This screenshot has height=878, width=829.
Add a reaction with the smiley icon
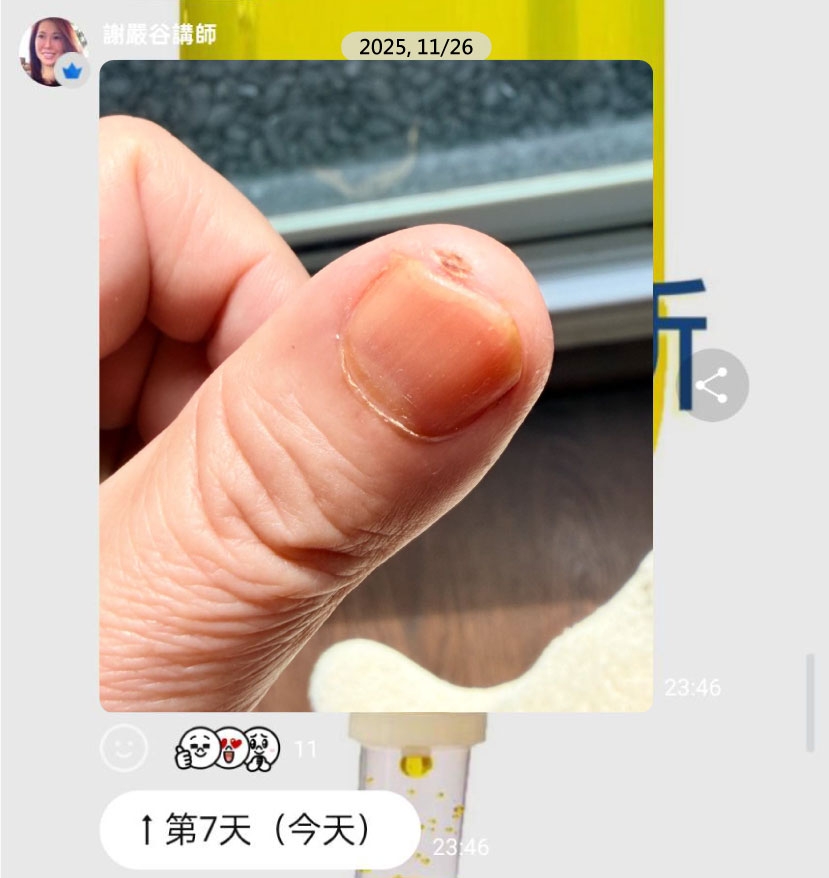(x=124, y=748)
